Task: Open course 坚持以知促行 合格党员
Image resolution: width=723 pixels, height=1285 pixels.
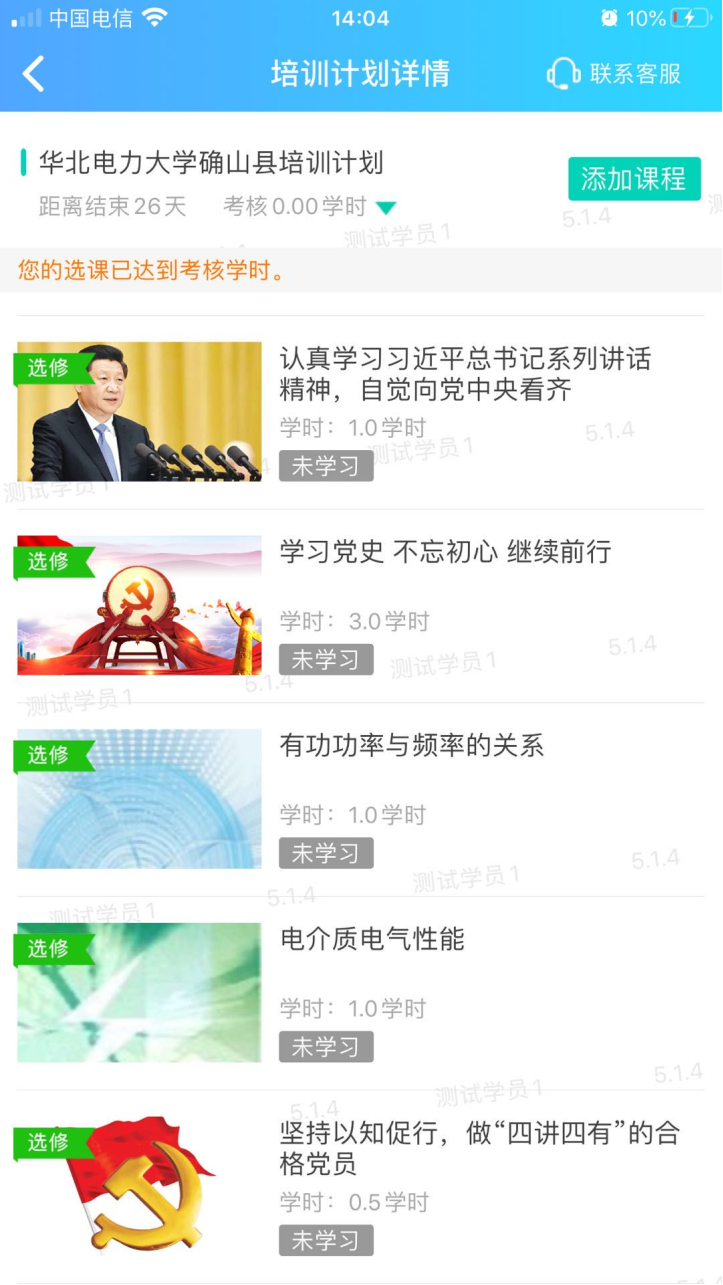Action: coord(479,1148)
